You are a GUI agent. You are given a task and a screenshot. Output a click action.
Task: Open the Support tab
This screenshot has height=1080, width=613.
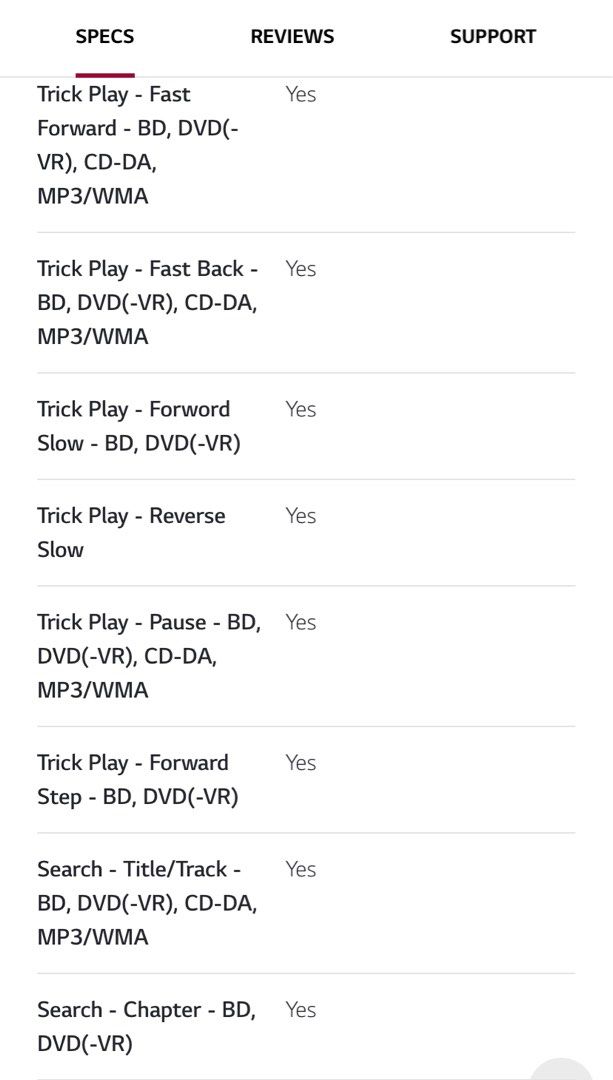[x=492, y=37]
